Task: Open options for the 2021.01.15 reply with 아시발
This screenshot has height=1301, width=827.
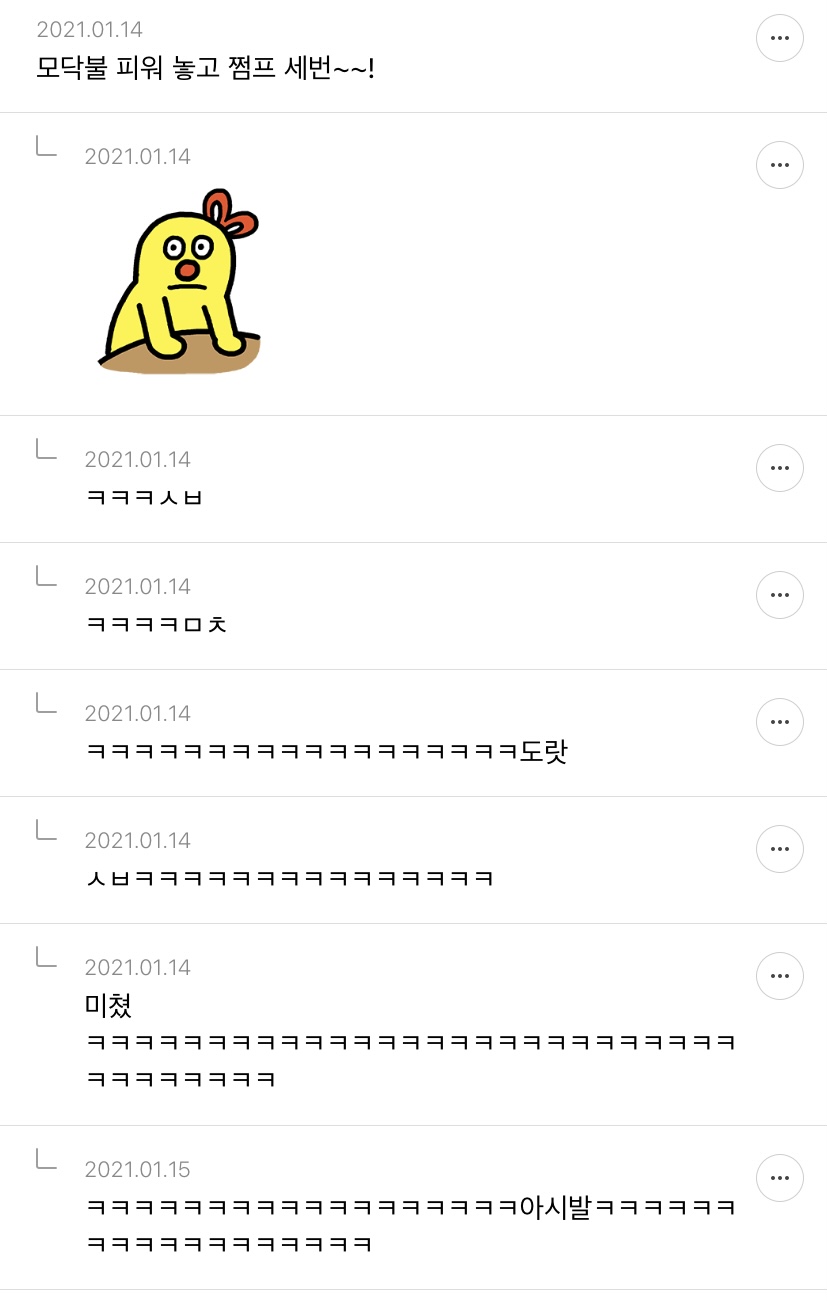Action: click(780, 1178)
